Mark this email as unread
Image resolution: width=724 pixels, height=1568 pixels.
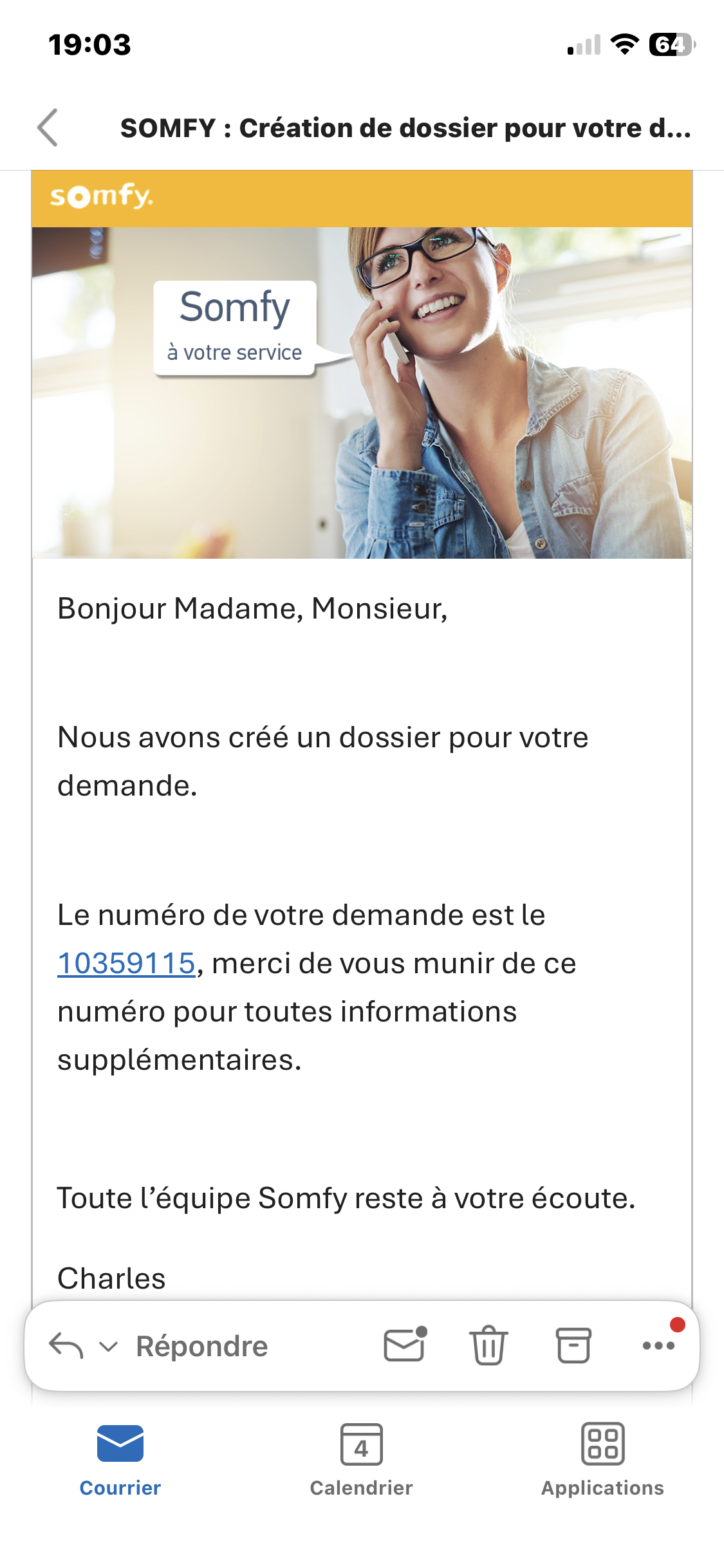pyautogui.click(x=405, y=1345)
